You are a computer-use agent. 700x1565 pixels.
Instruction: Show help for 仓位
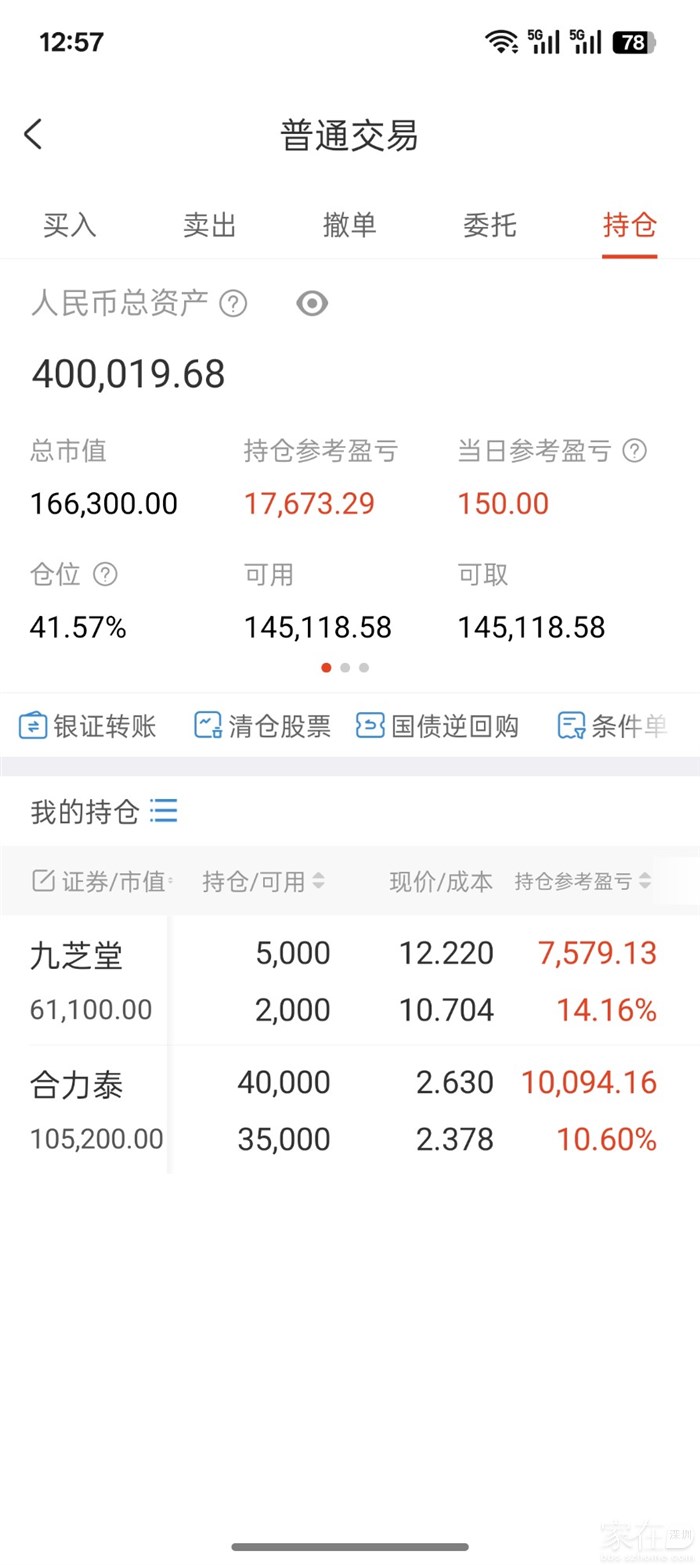(105, 574)
